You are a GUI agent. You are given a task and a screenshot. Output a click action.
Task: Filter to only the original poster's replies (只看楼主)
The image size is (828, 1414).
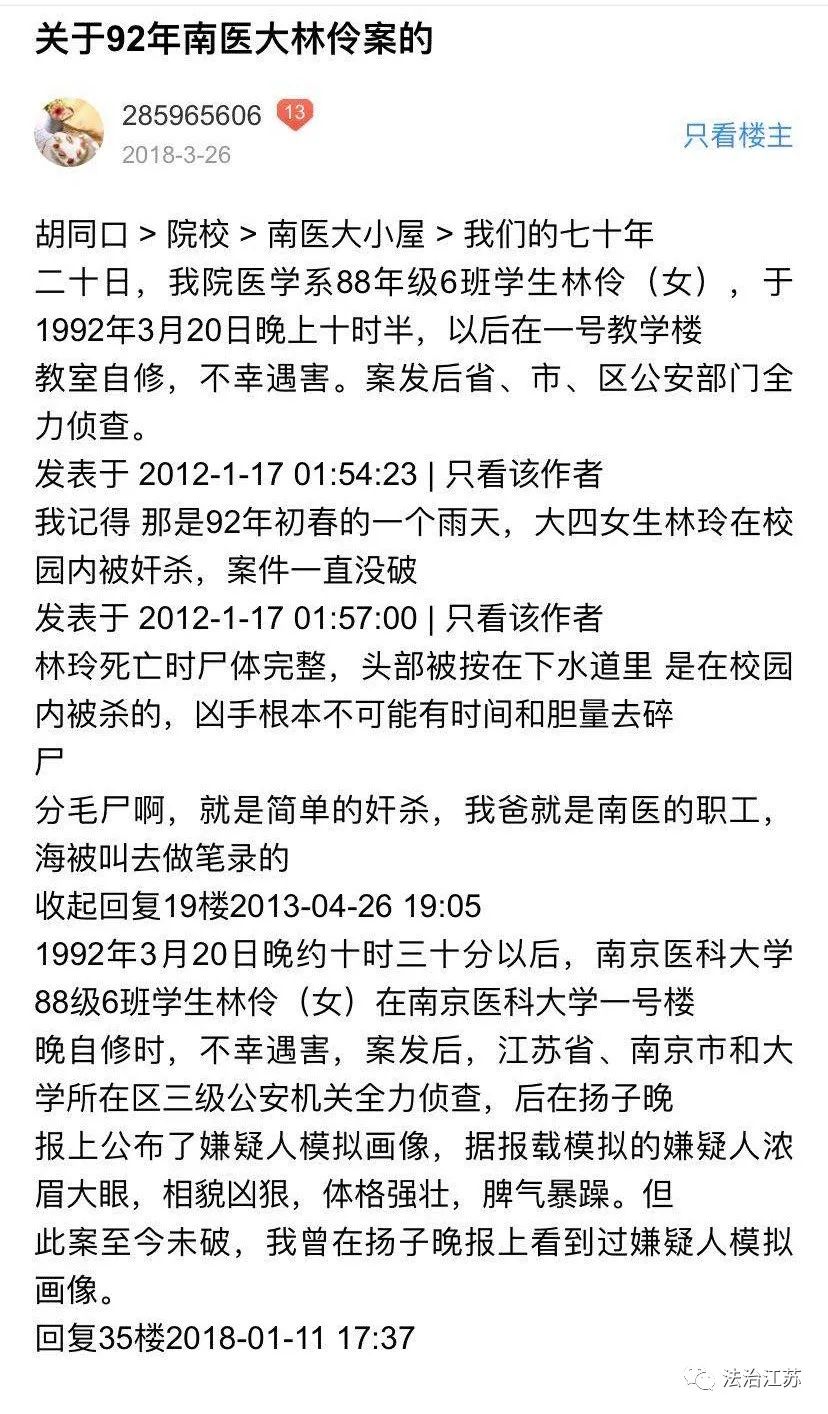tap(738, 135)
